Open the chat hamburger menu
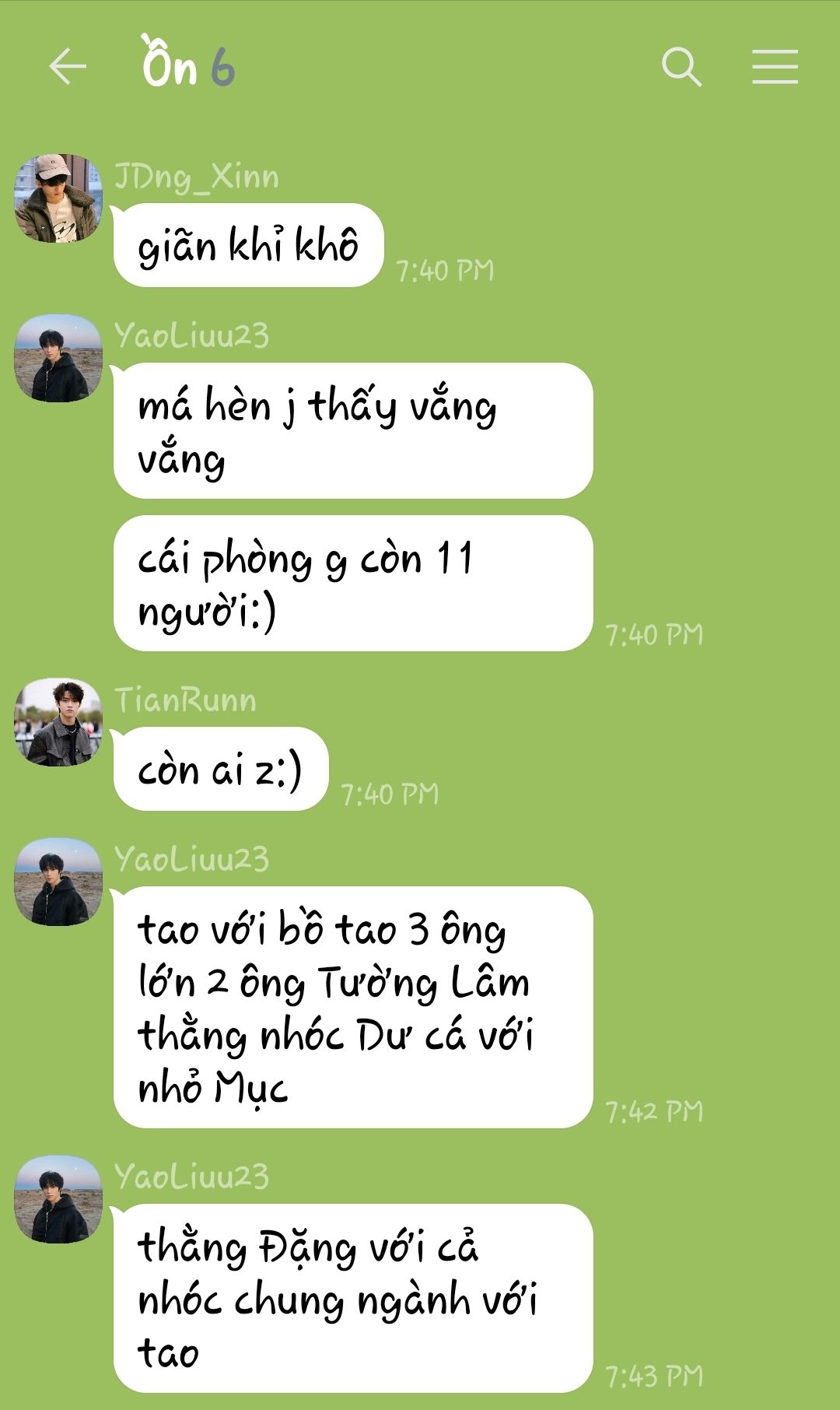 click(x=775, y=67)
